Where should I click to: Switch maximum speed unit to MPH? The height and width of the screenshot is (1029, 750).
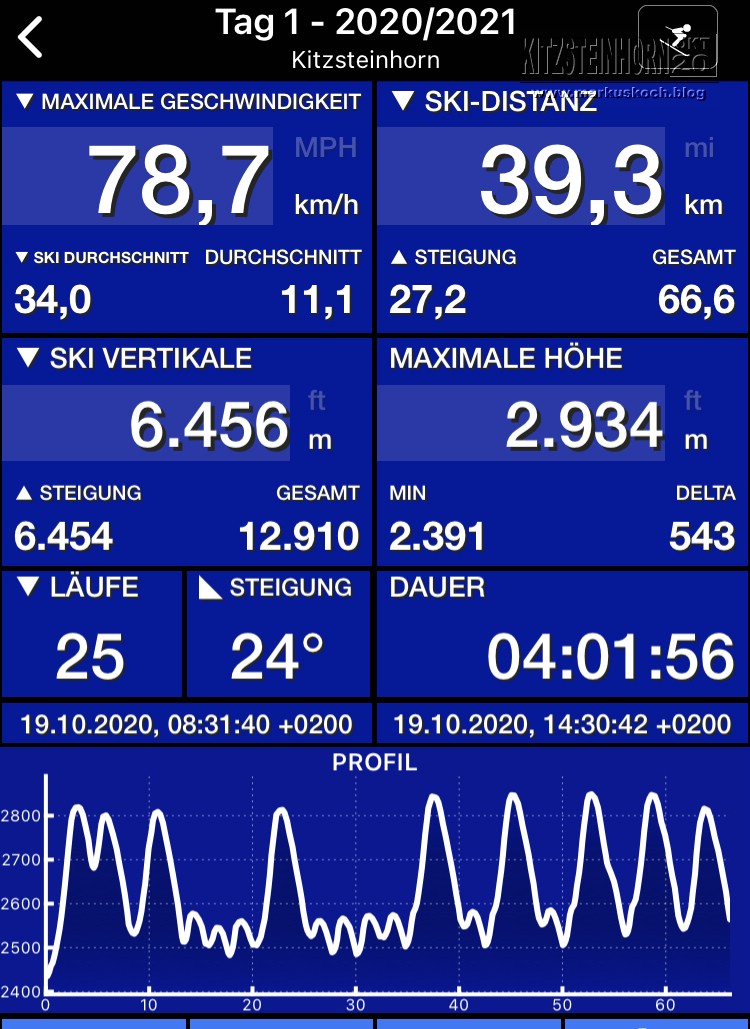click(325, 149)
